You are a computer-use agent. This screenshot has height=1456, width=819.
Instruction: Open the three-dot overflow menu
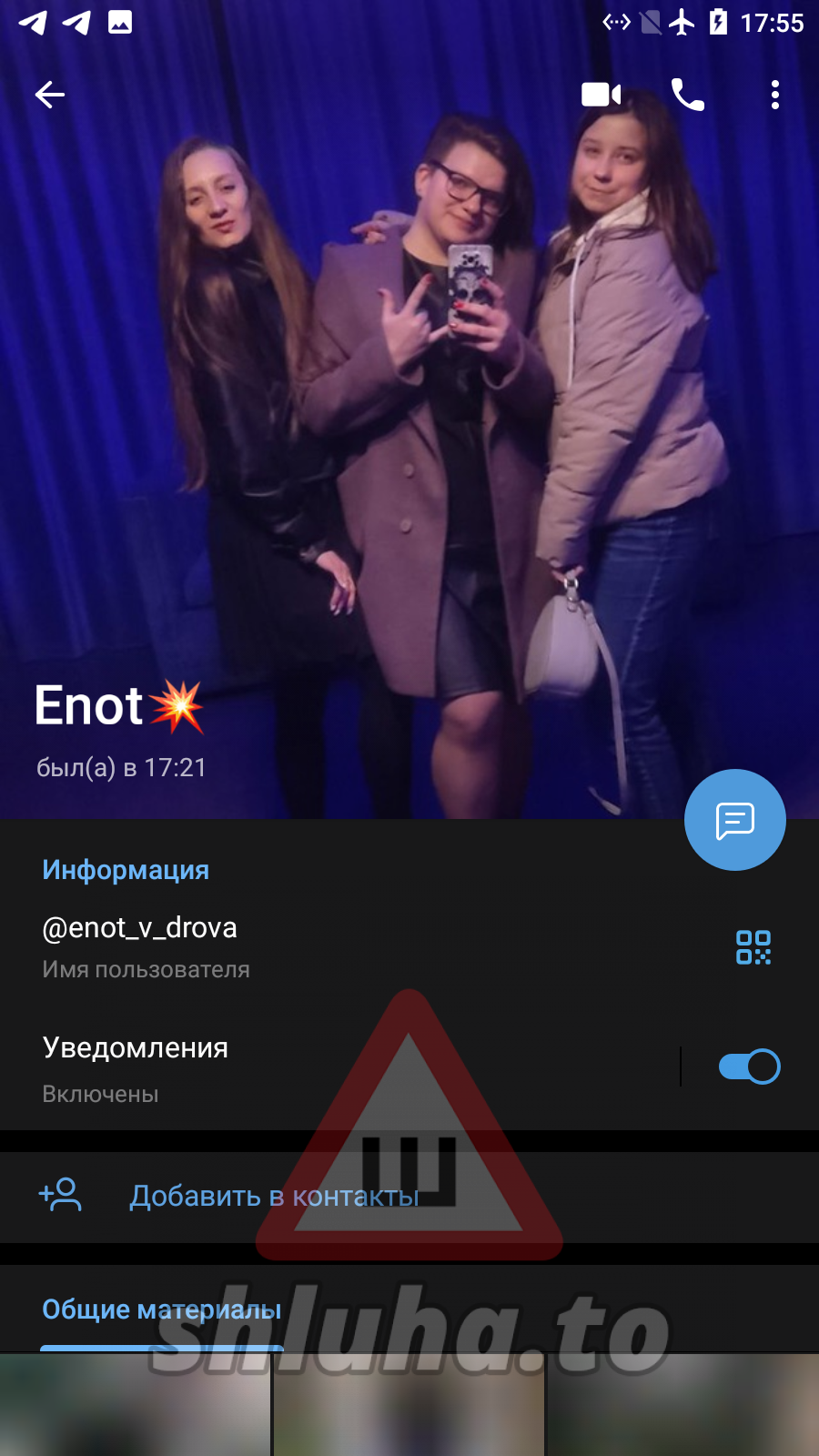(x=775, y=95)
